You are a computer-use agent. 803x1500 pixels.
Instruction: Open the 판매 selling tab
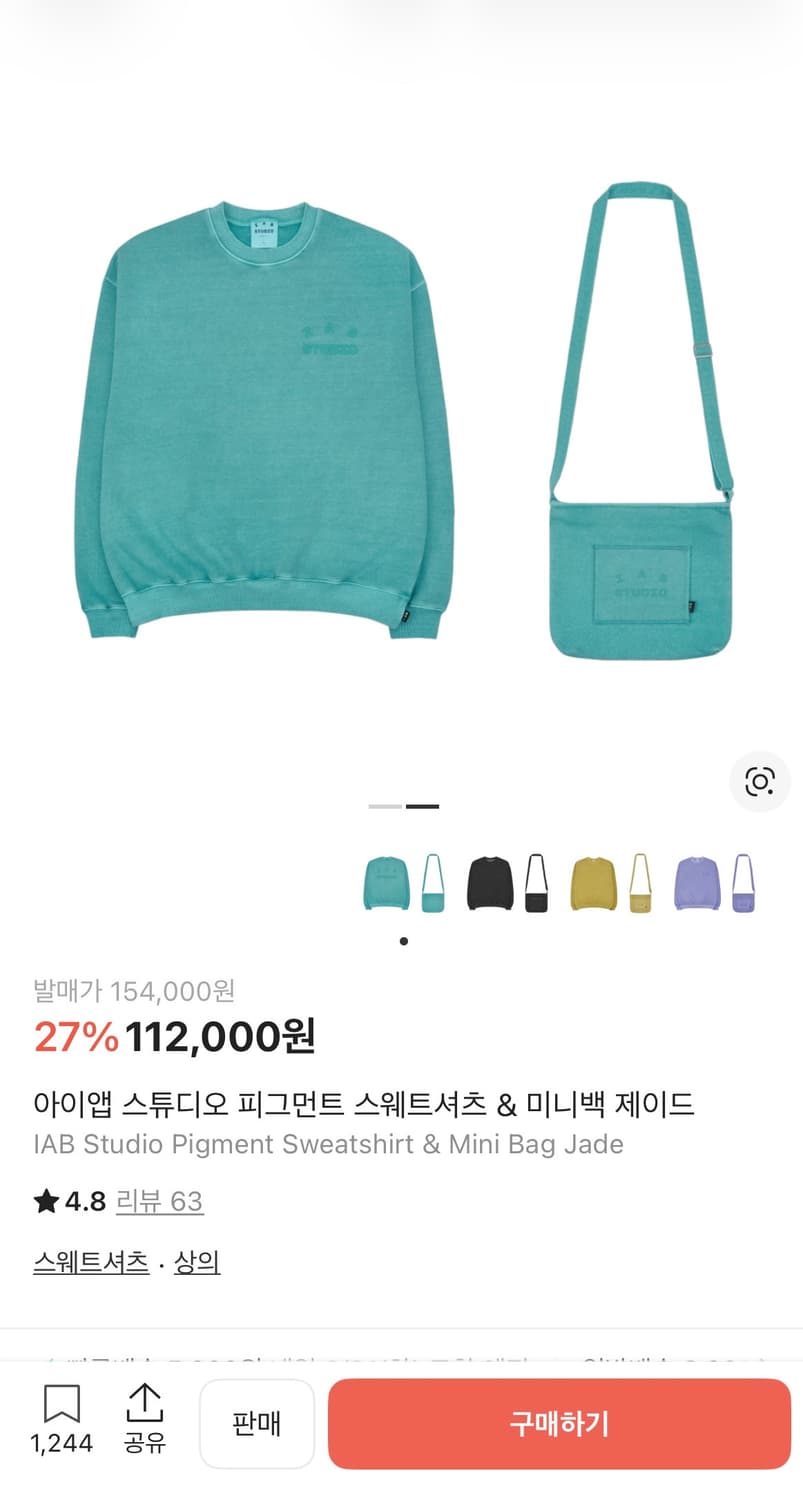(256, 1423)
